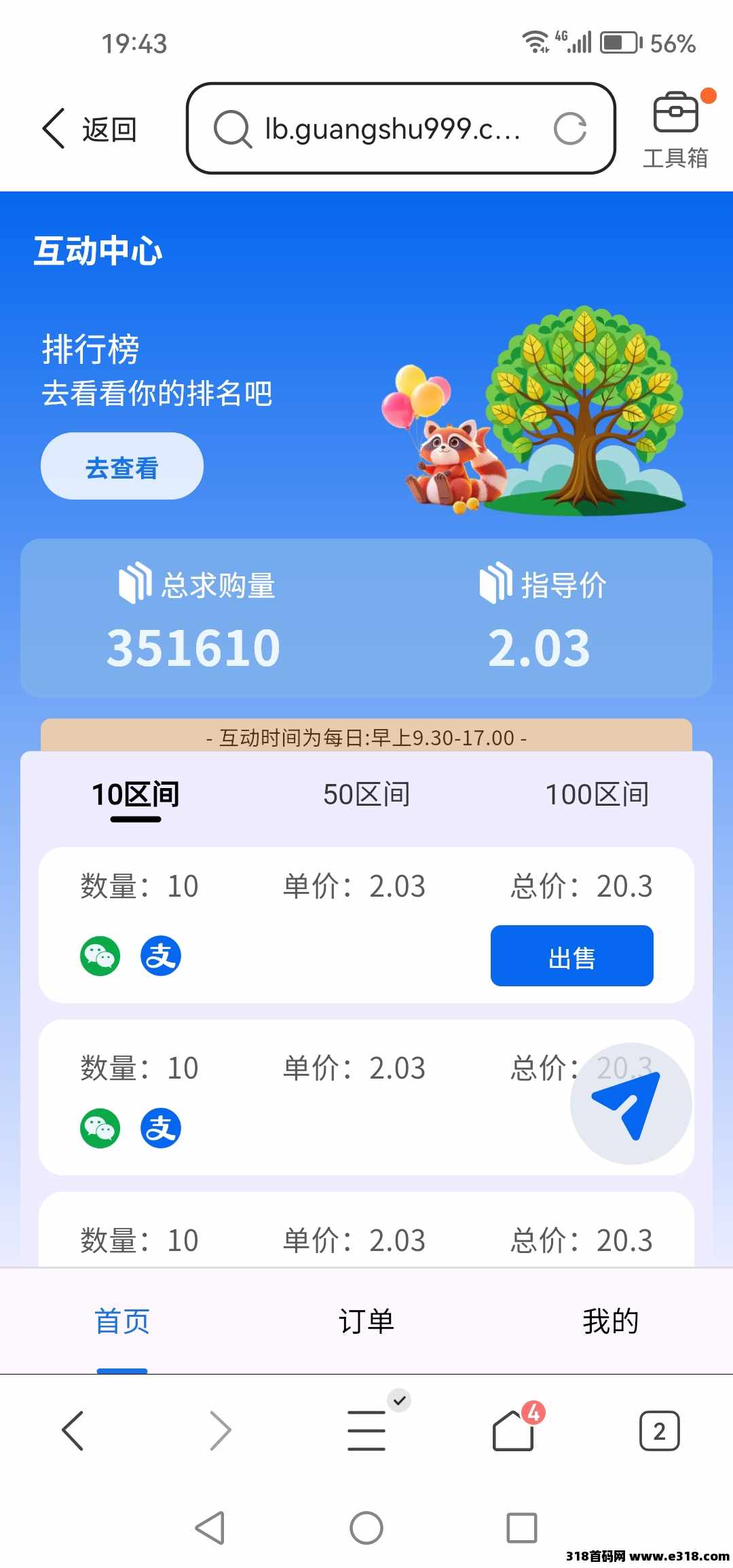The image size is (733, 1568).
Task: Tap 去查看 to view ranking
Action: (x=122, y=467)
